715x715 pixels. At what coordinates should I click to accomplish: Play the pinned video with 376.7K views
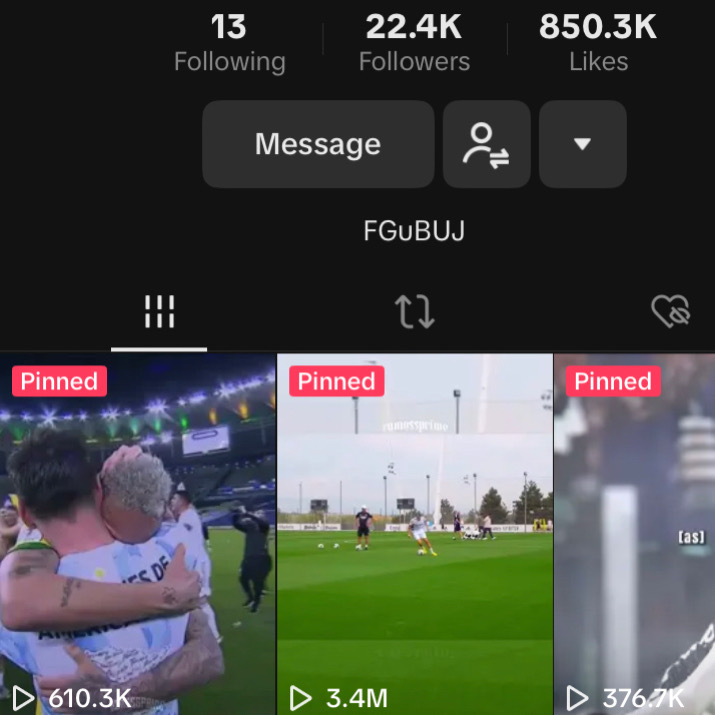tap(635, 535)
